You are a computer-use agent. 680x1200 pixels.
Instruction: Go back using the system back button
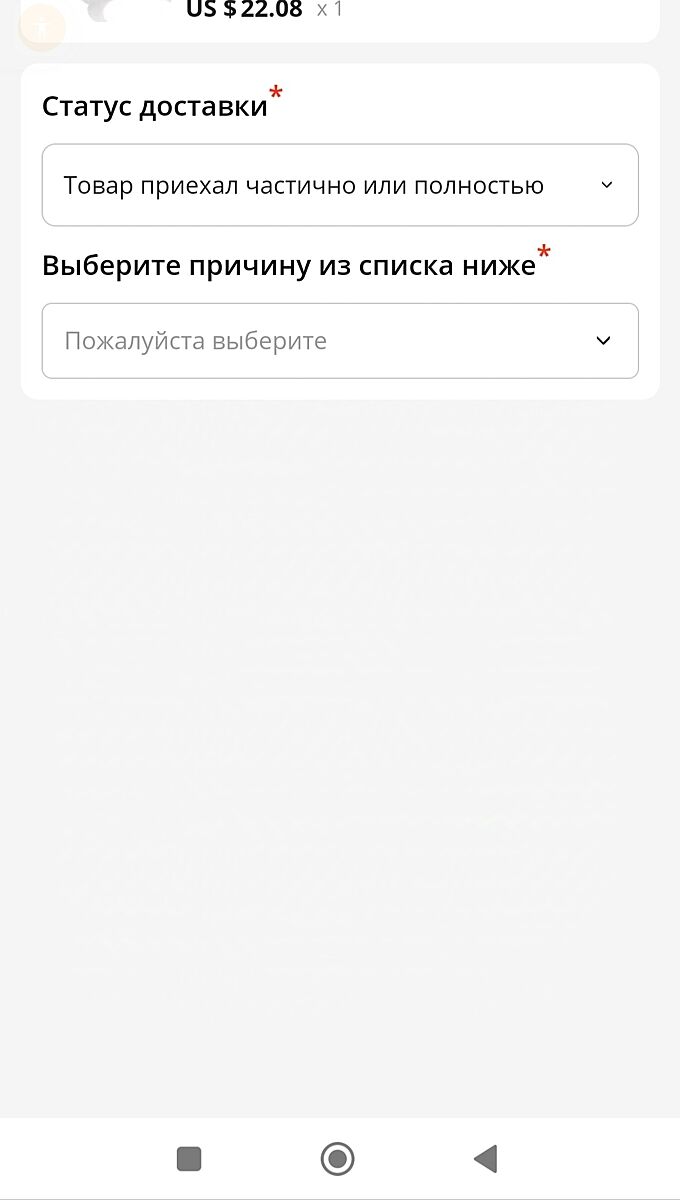486,1159
